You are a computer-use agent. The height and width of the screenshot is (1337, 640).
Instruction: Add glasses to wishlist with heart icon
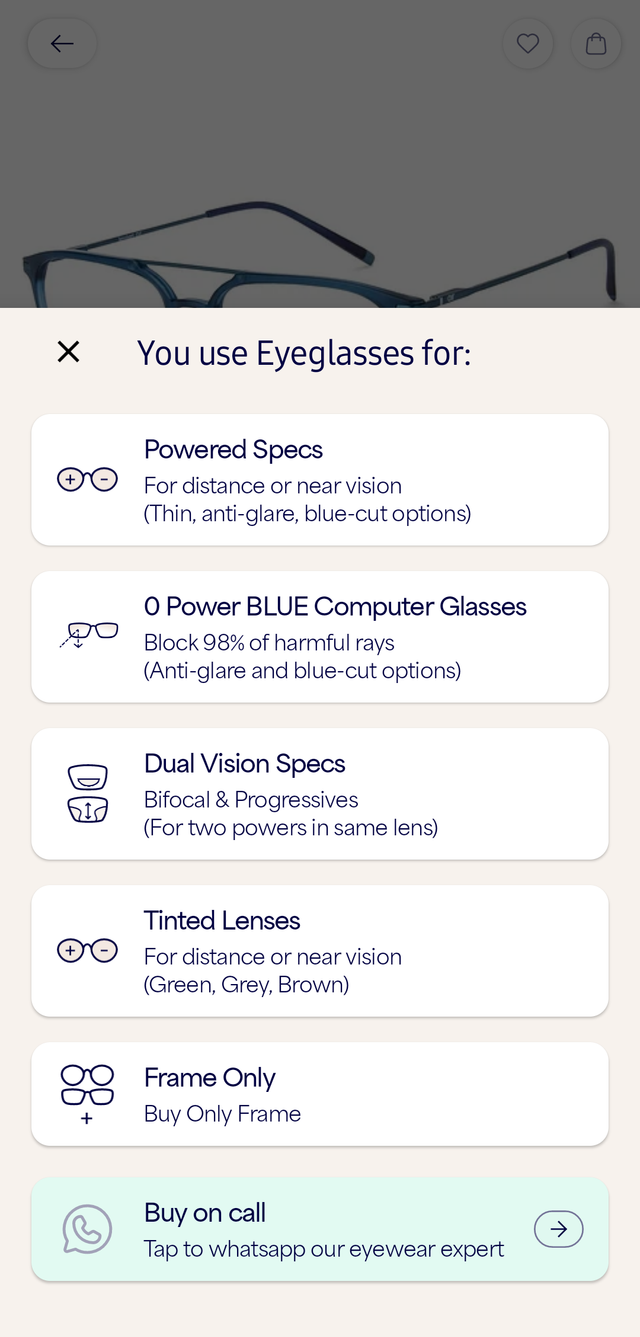[x=528, y=43]
